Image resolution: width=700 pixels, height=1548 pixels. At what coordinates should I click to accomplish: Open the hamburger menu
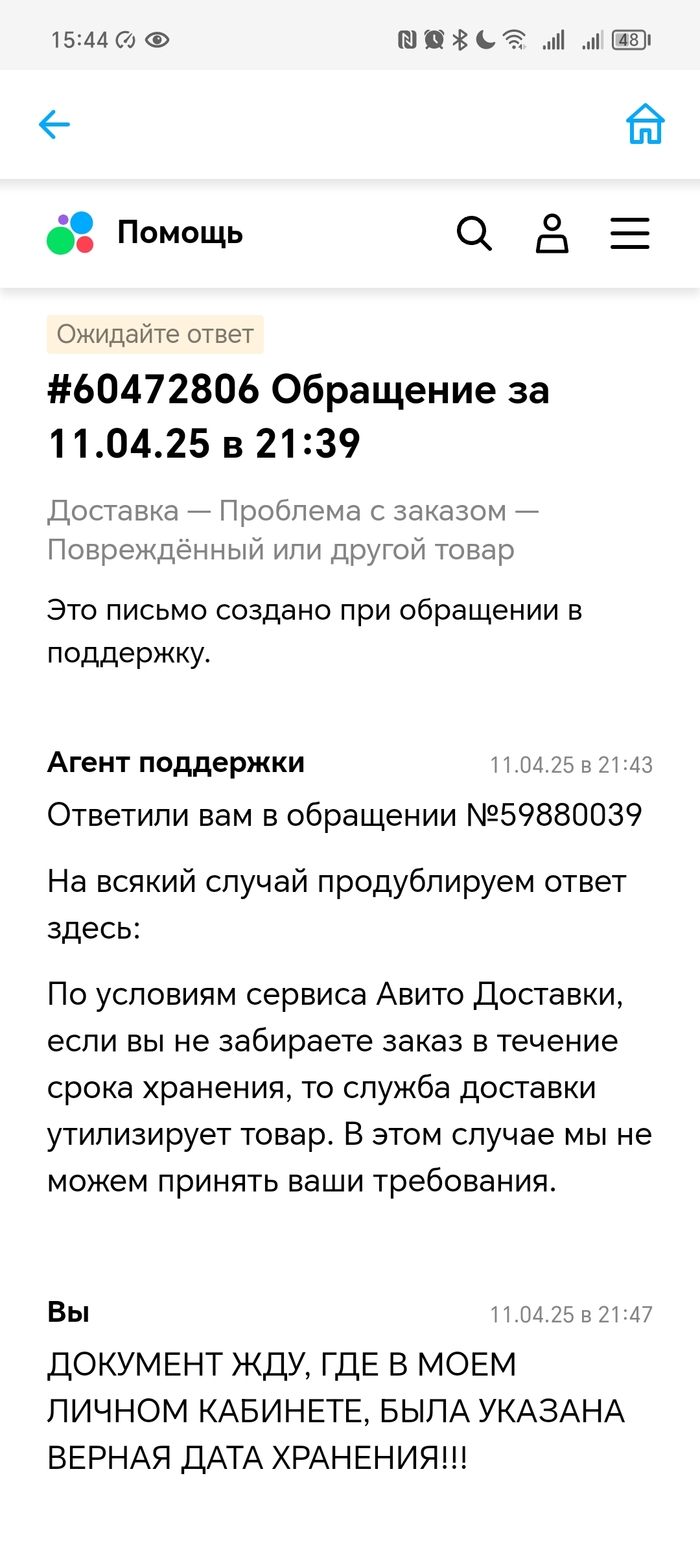point(630,234)
